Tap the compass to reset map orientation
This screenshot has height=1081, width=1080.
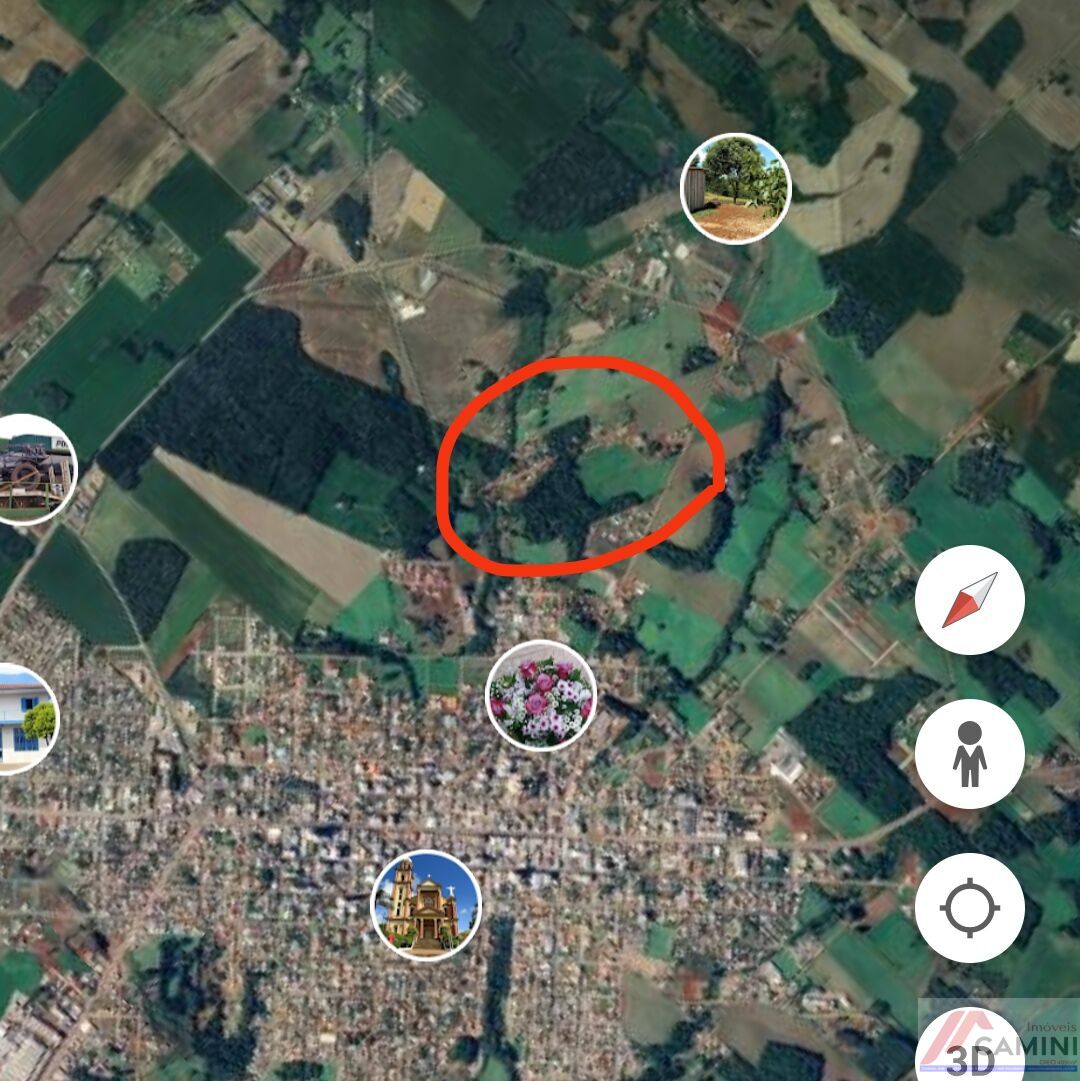click(x=969, y=600)
